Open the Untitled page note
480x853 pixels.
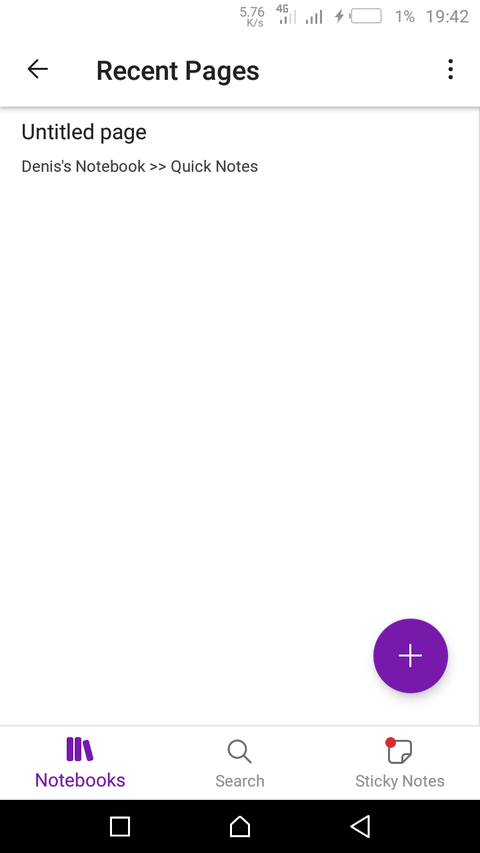pyautogui.click(x=239, y=148)
